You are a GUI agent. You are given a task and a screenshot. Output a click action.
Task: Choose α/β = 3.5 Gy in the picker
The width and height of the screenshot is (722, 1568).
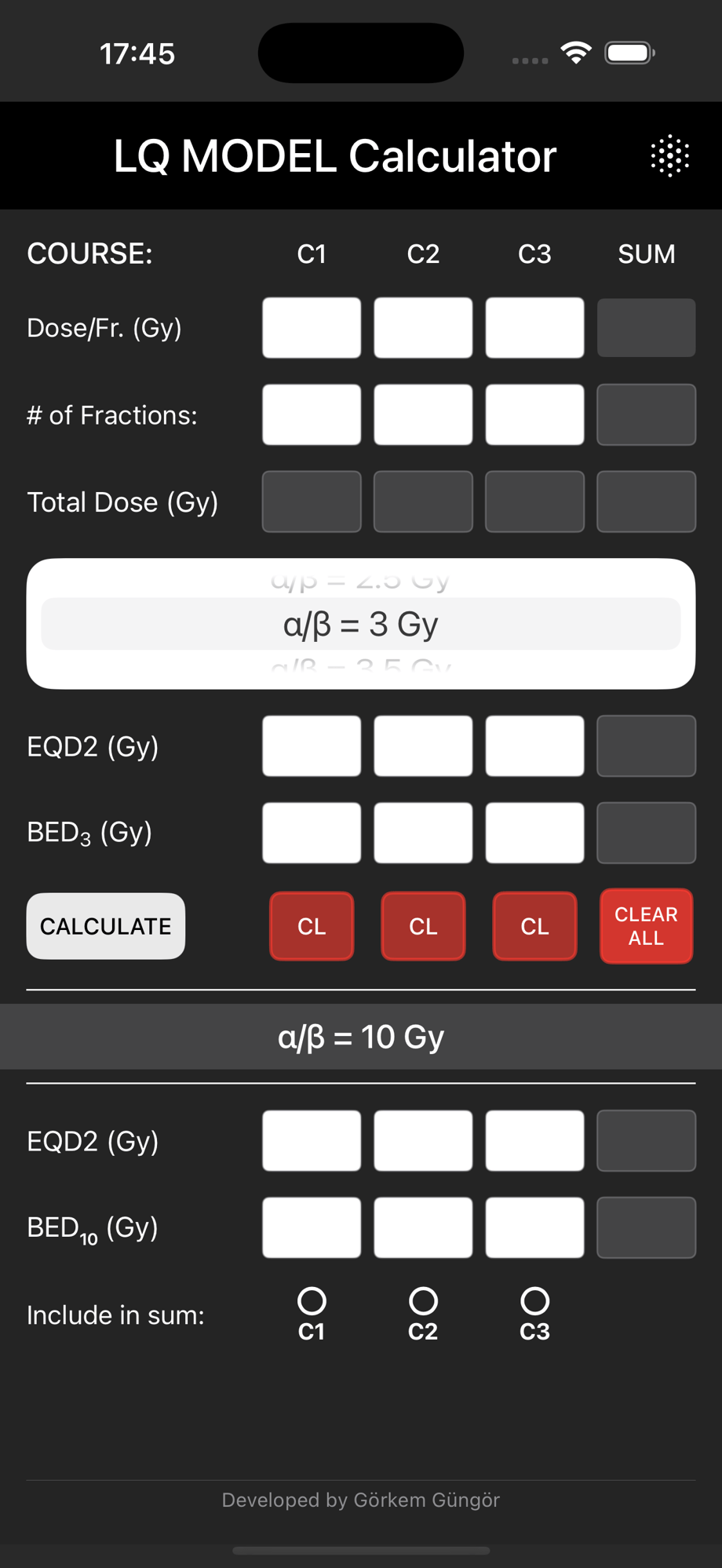click(361, 669)
